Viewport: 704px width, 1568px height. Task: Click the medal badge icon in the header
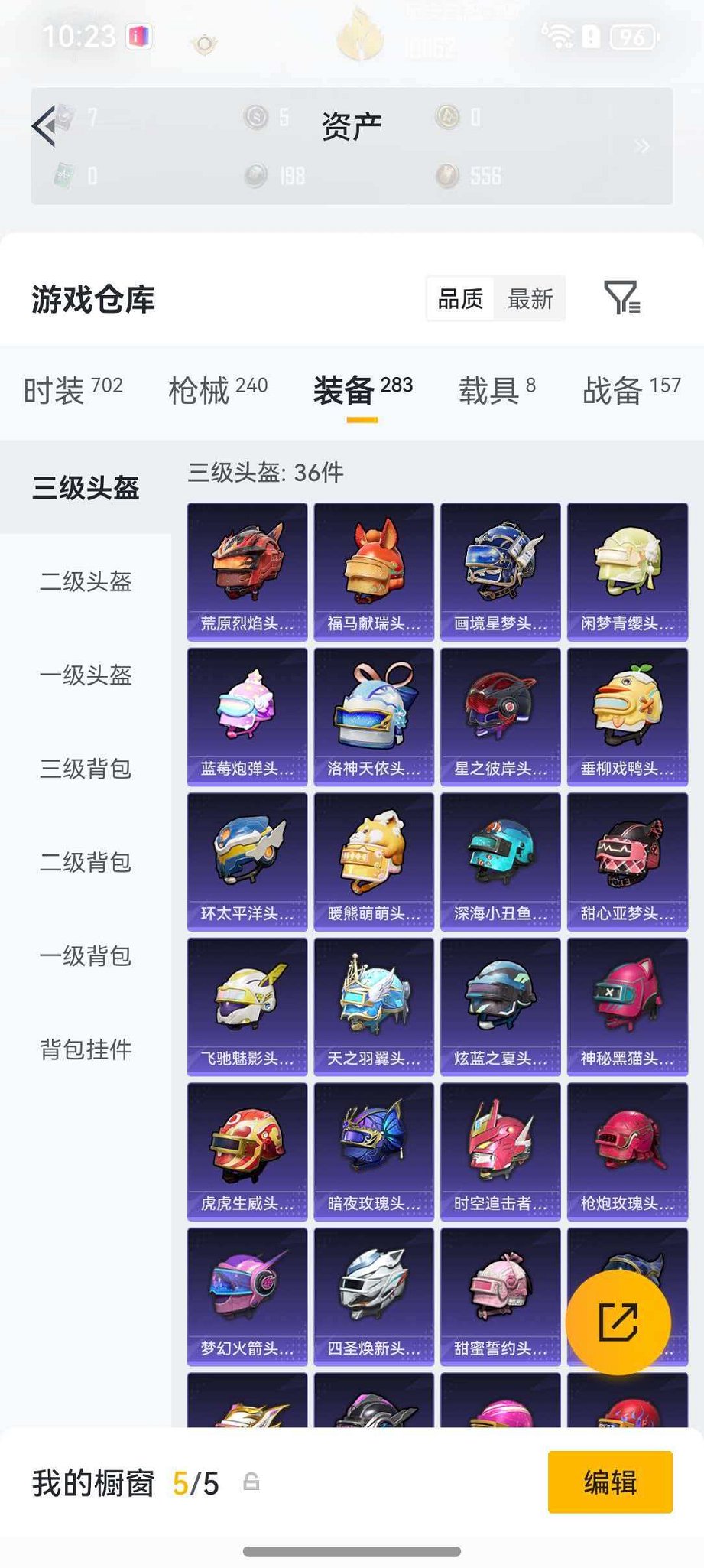point(205,44)
